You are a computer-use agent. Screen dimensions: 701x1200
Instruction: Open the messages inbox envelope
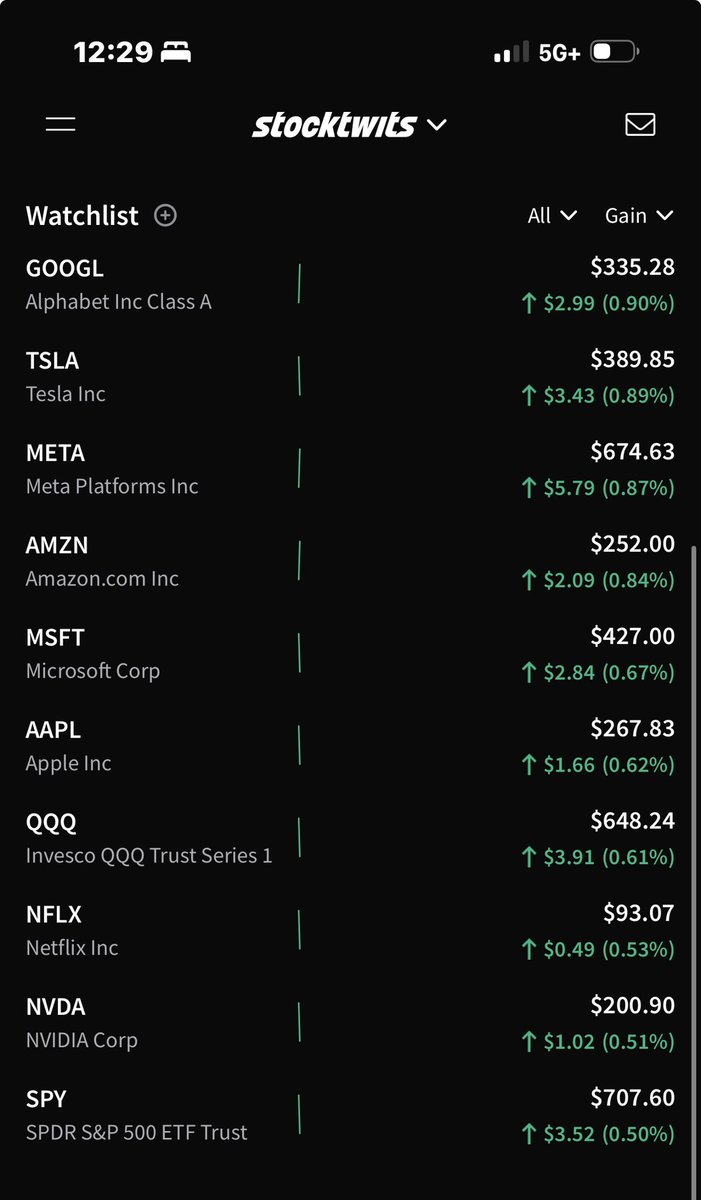click(x=640, y=124)
